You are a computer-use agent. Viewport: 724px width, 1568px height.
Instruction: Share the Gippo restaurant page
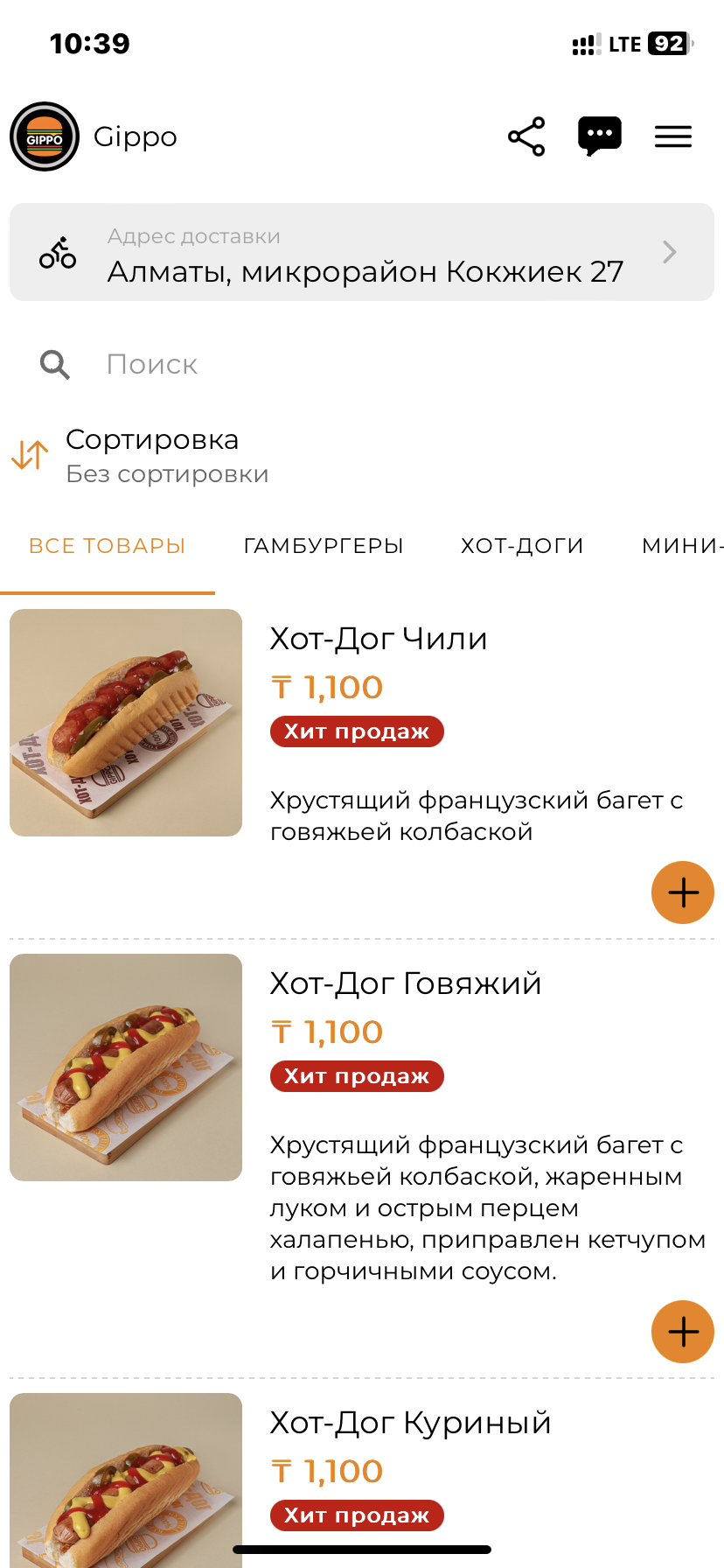click(526, 136)
